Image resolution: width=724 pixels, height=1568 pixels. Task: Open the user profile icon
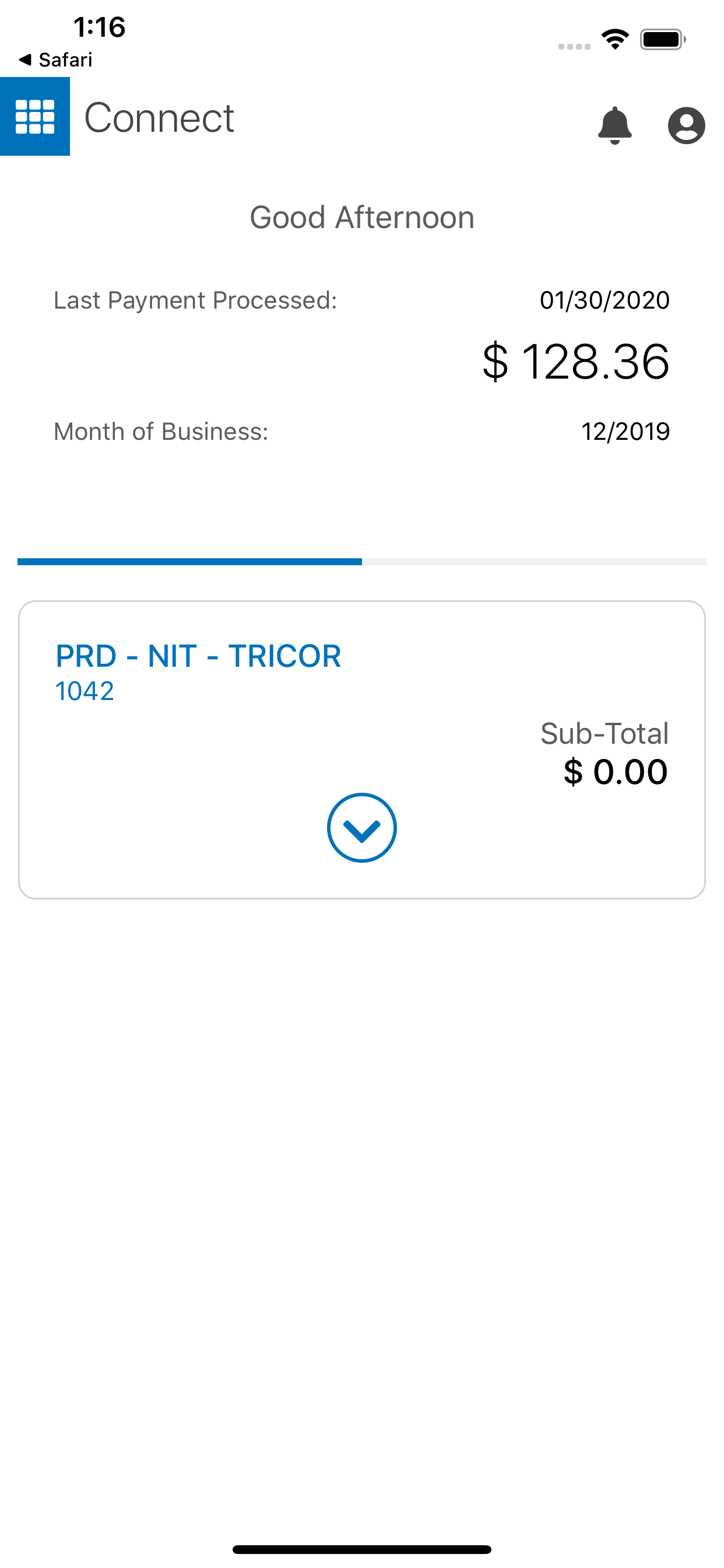coord(686,125)
